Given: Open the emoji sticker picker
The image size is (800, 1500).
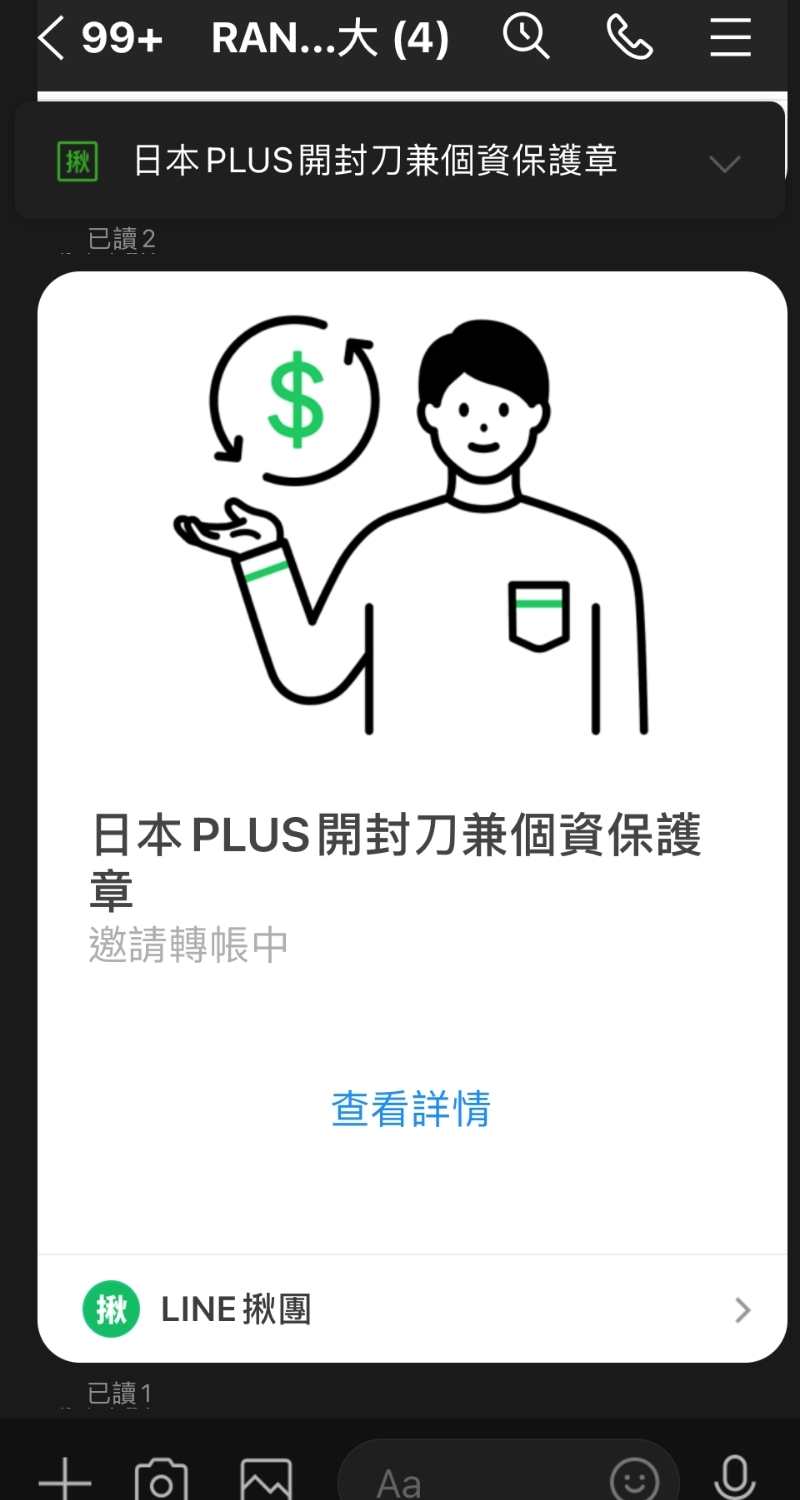Looking at the screenshot, I should pos(634,1480).
